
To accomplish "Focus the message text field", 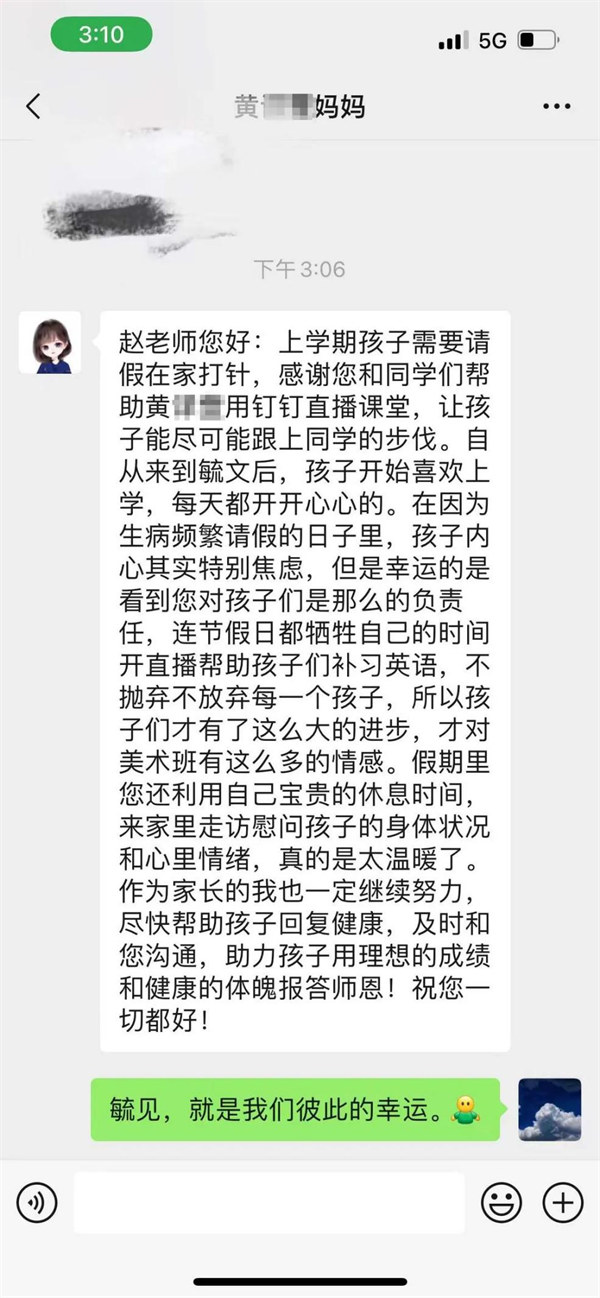I will point(268,1202).
